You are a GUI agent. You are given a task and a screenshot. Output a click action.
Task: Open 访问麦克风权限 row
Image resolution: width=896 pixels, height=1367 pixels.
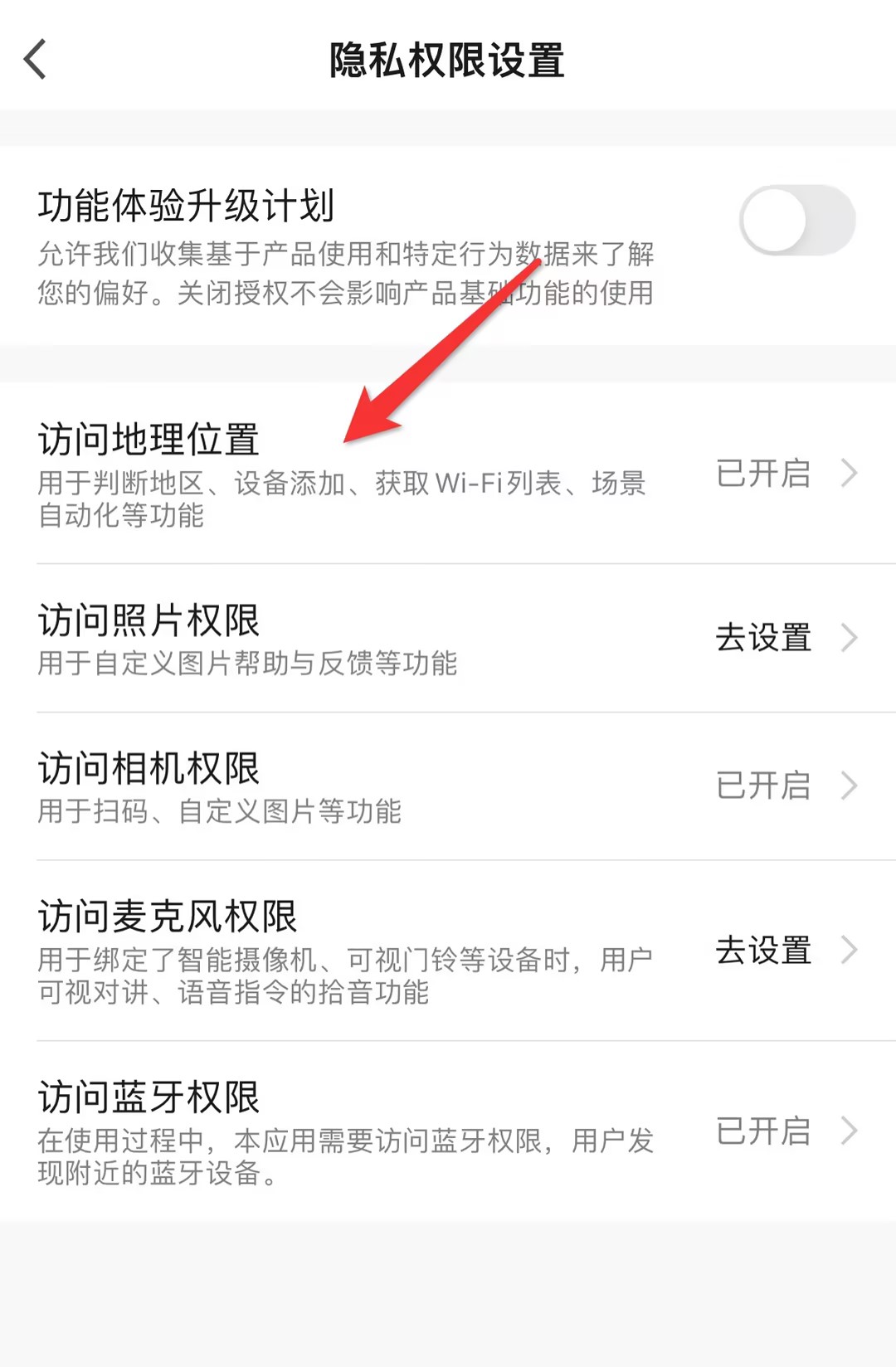(x=448, y=951)
